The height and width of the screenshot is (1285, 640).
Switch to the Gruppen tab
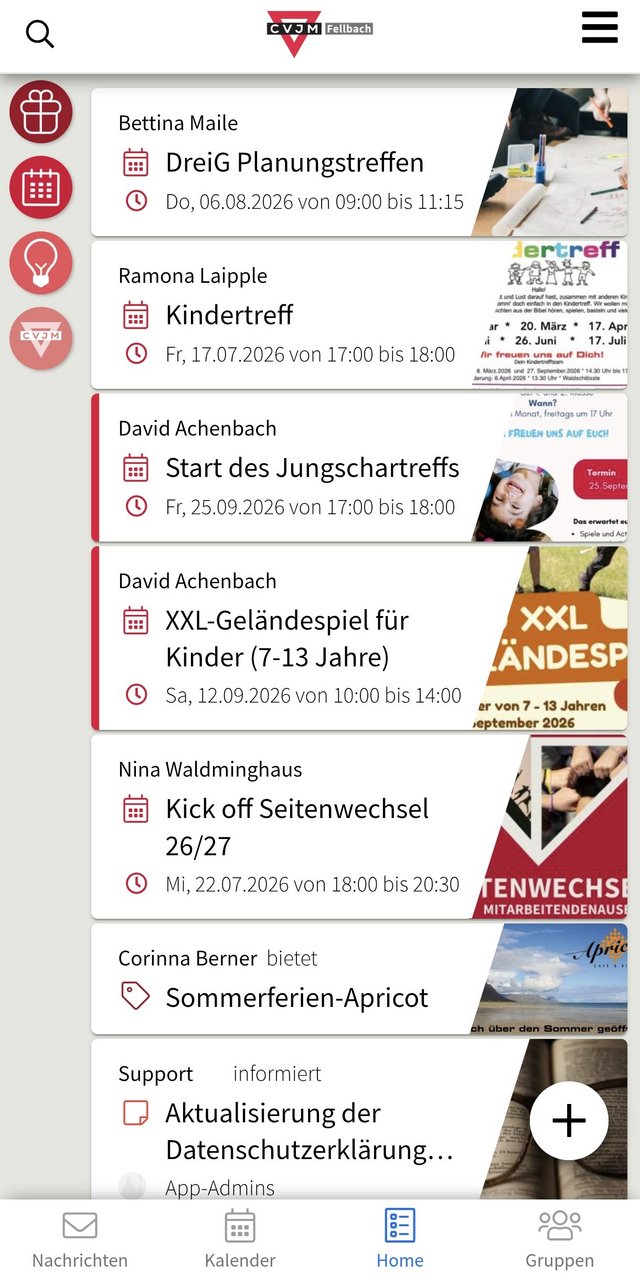coord(560,1240)
